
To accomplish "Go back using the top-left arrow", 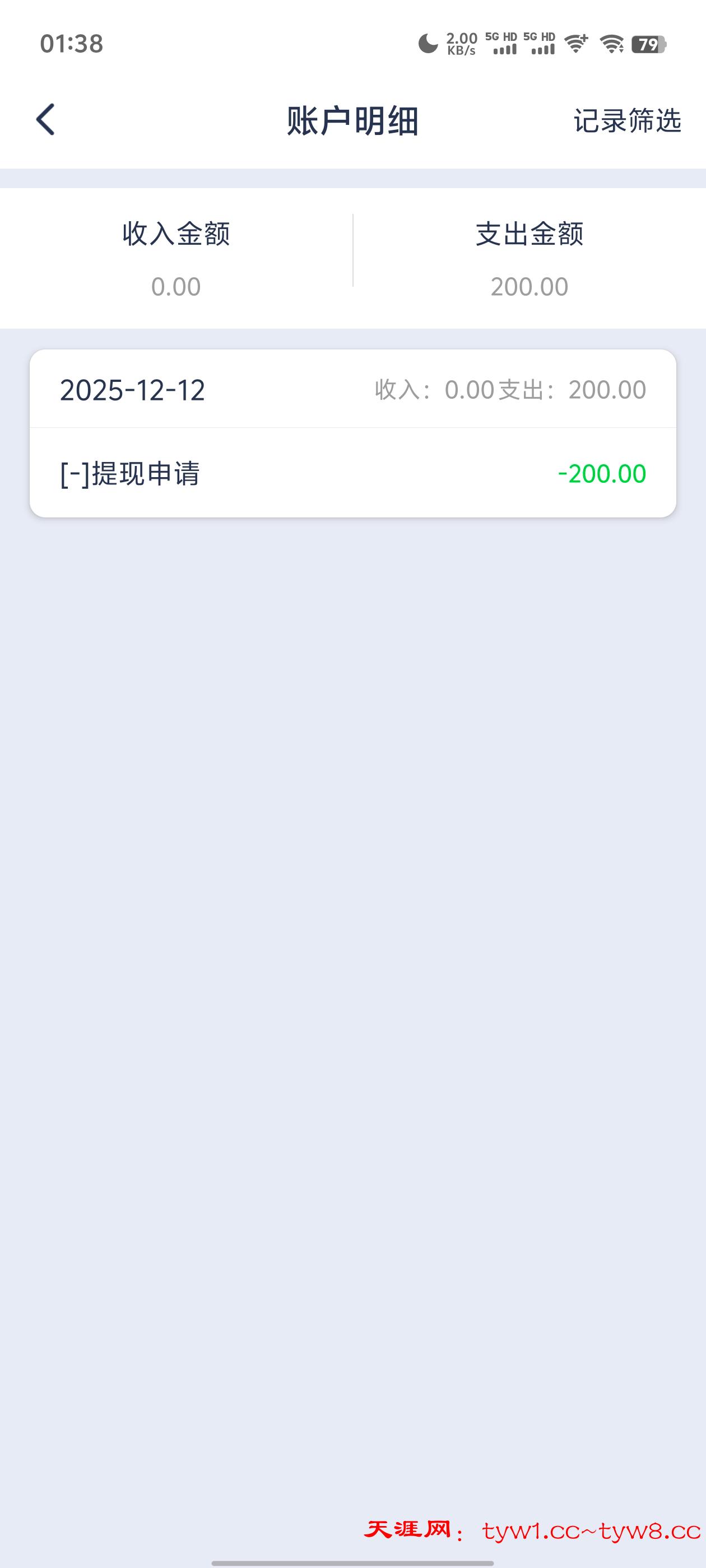I will pyautogui.click(x=46, y=119).
